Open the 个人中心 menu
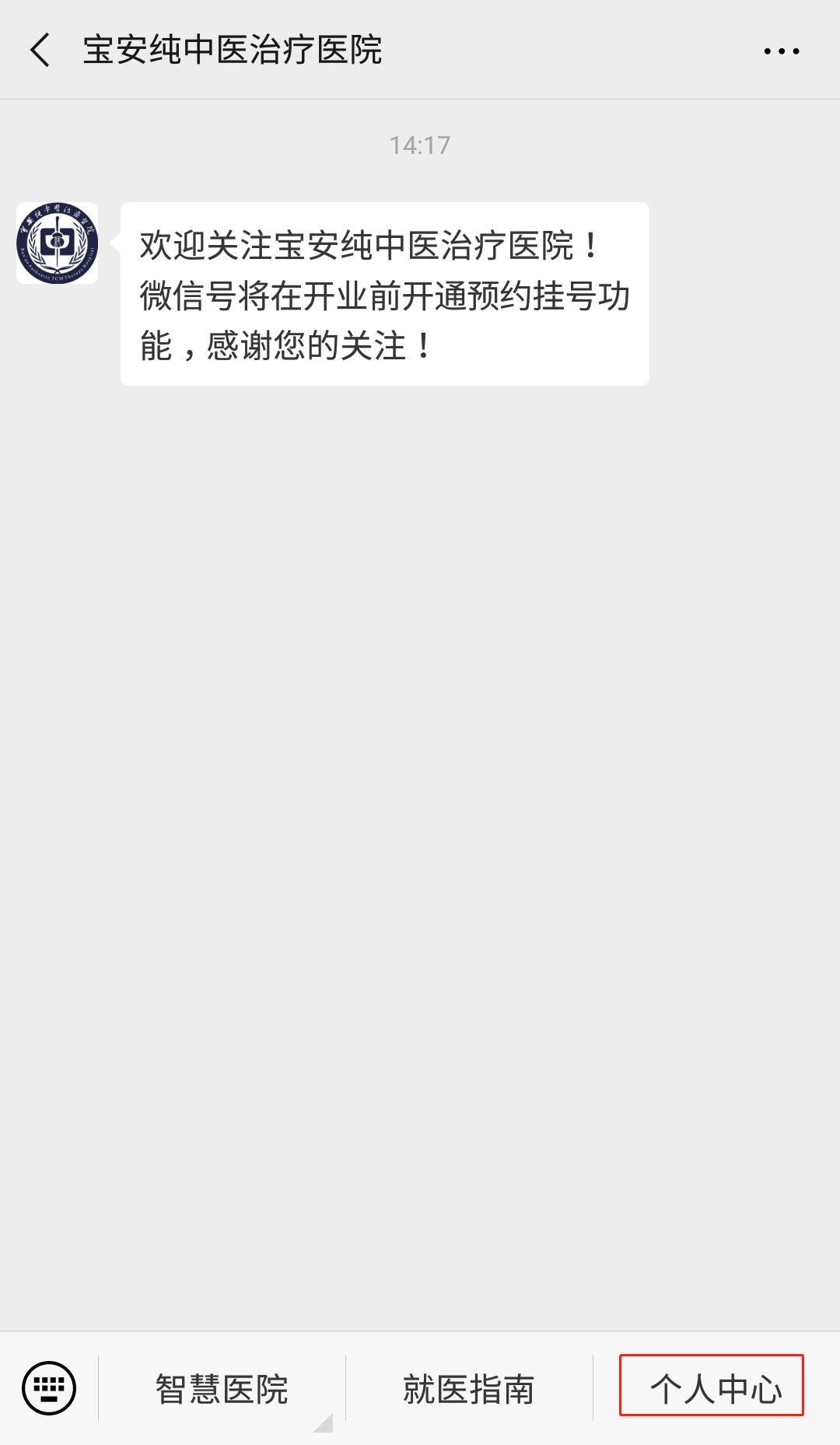 (x=714, y=1388)
